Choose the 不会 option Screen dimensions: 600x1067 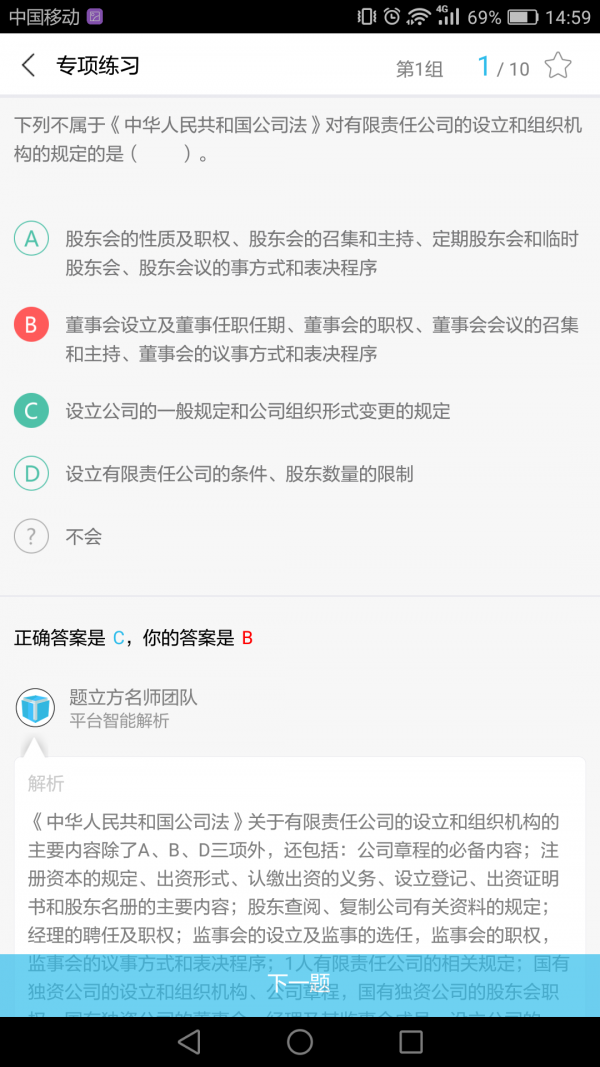[31, 536]
